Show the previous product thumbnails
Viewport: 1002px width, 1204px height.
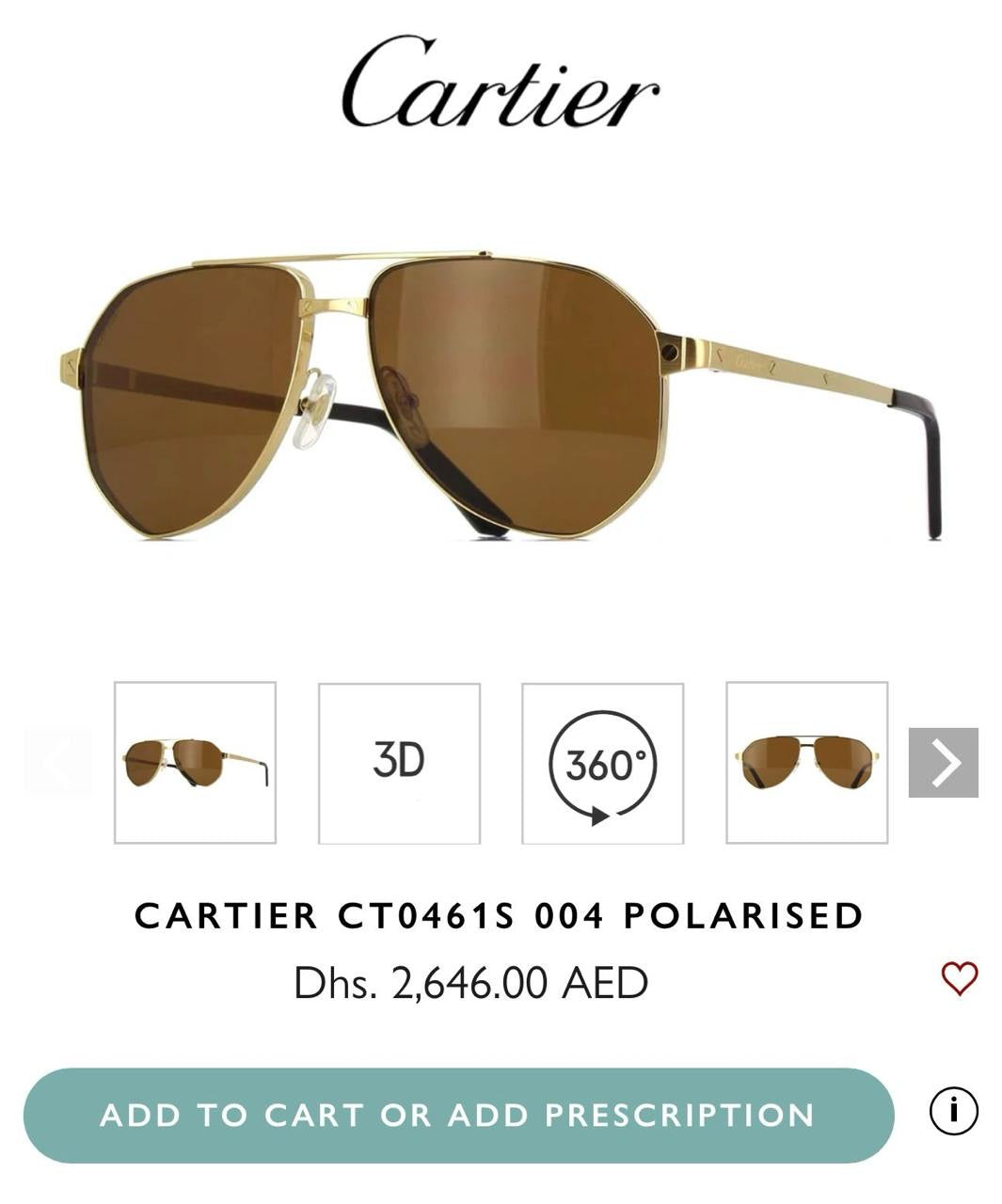click(x=58, y=762)
